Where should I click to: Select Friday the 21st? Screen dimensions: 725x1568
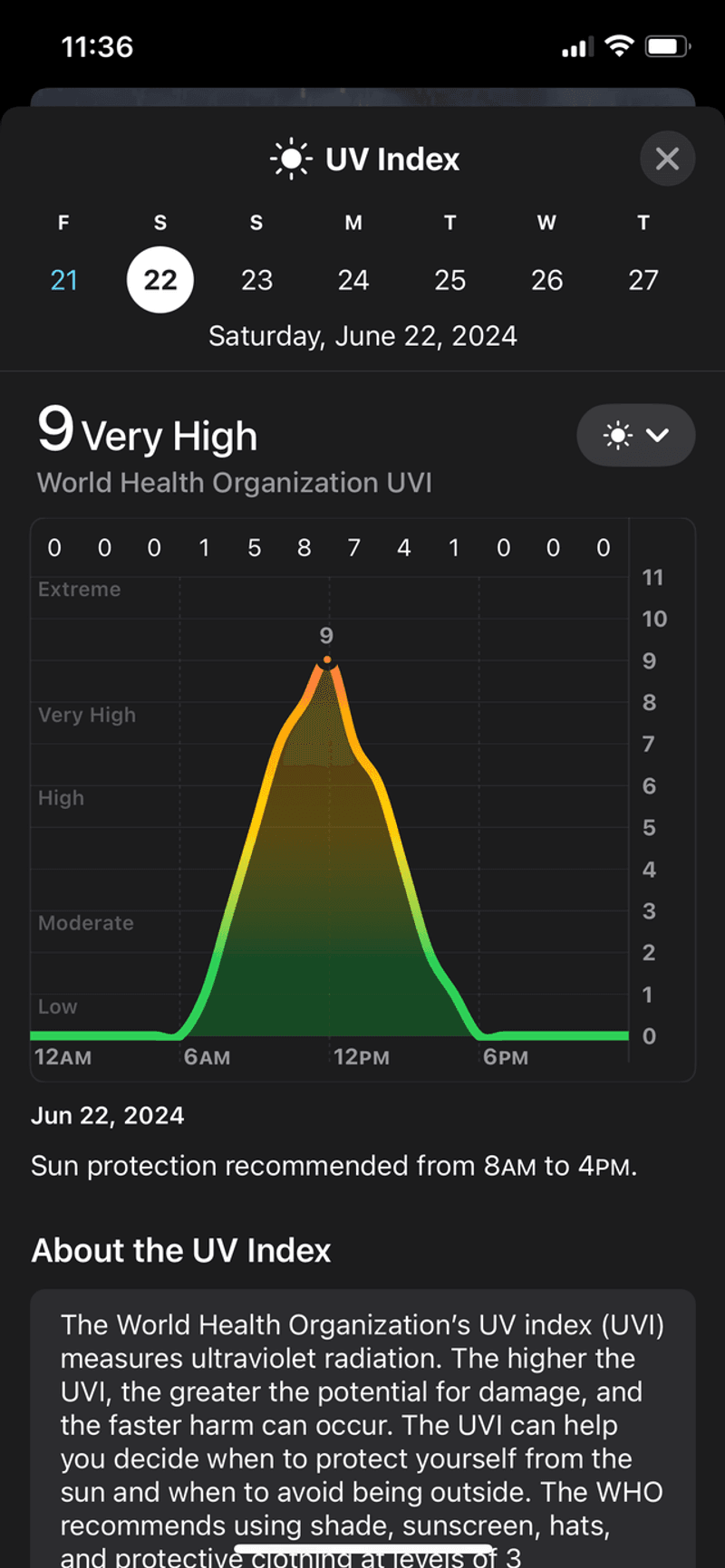[x=63, y=280]
